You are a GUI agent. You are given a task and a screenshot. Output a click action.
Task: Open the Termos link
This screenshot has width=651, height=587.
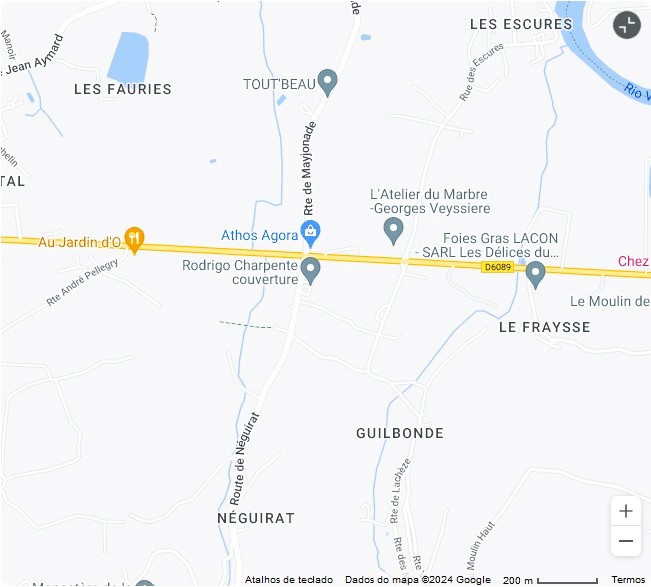click(628, 580)
